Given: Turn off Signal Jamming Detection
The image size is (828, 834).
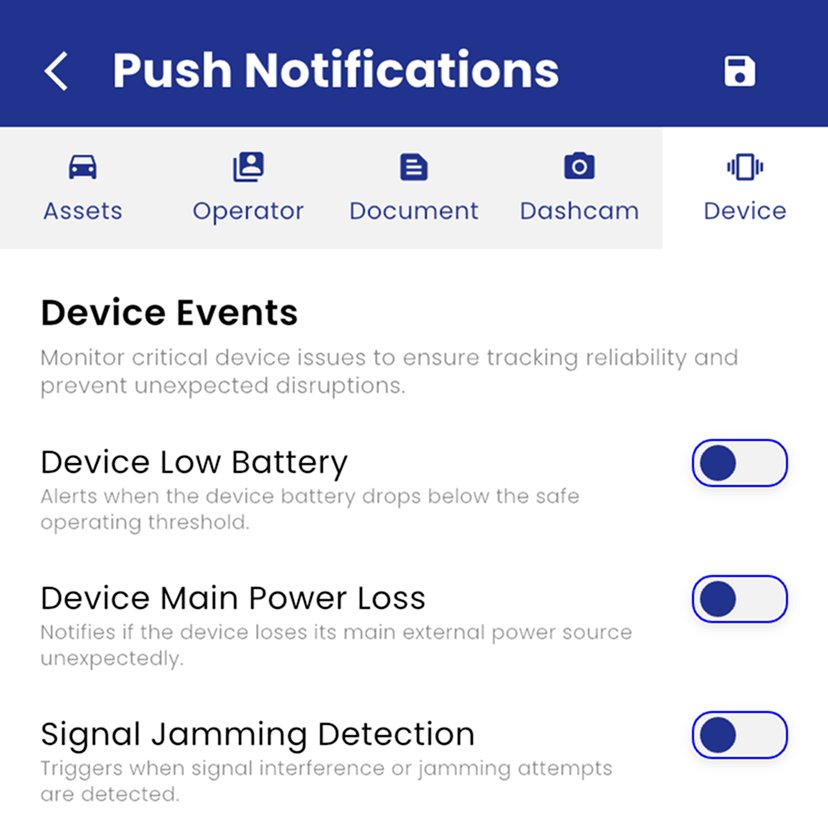Looking at the screenshot, I should tap(740, 735).
